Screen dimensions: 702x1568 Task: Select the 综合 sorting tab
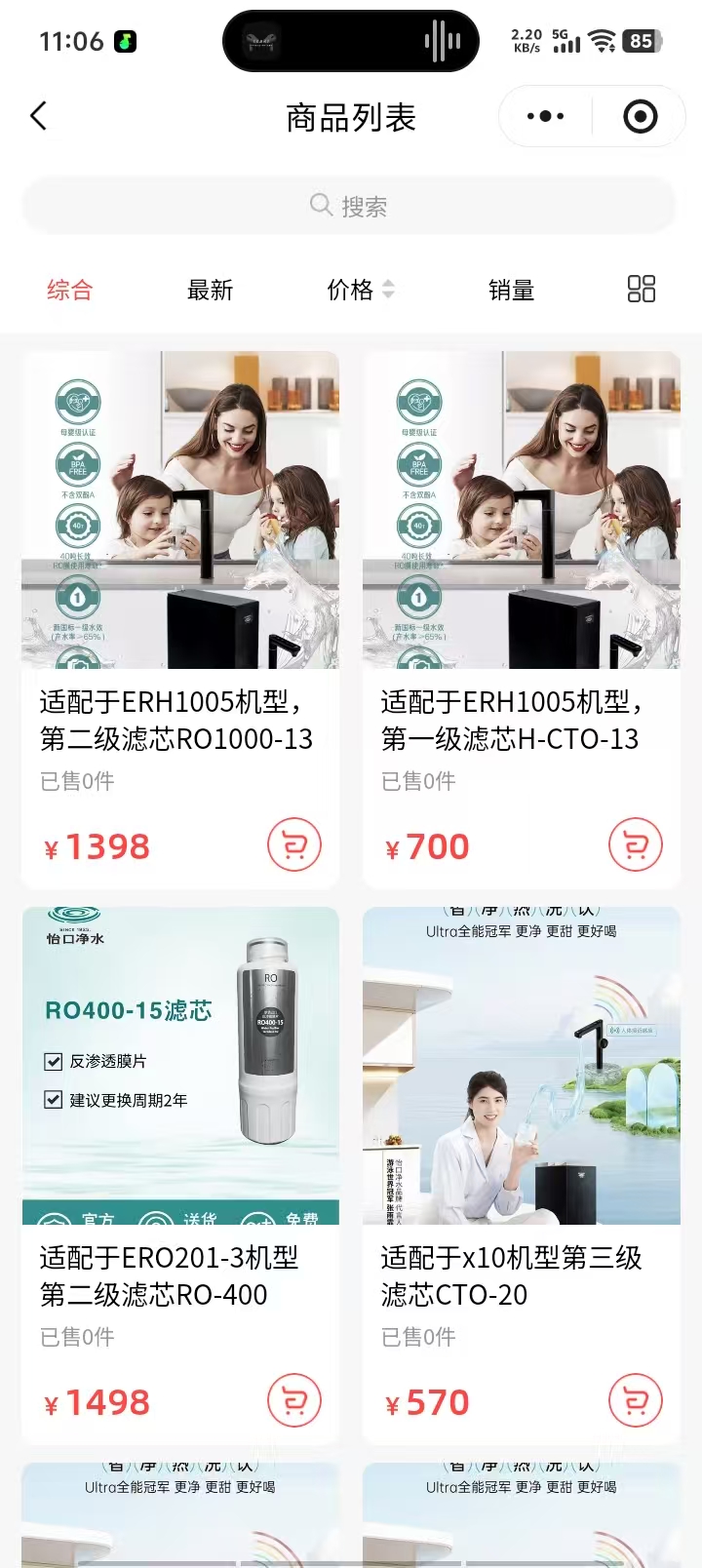(x=69, y=290)
